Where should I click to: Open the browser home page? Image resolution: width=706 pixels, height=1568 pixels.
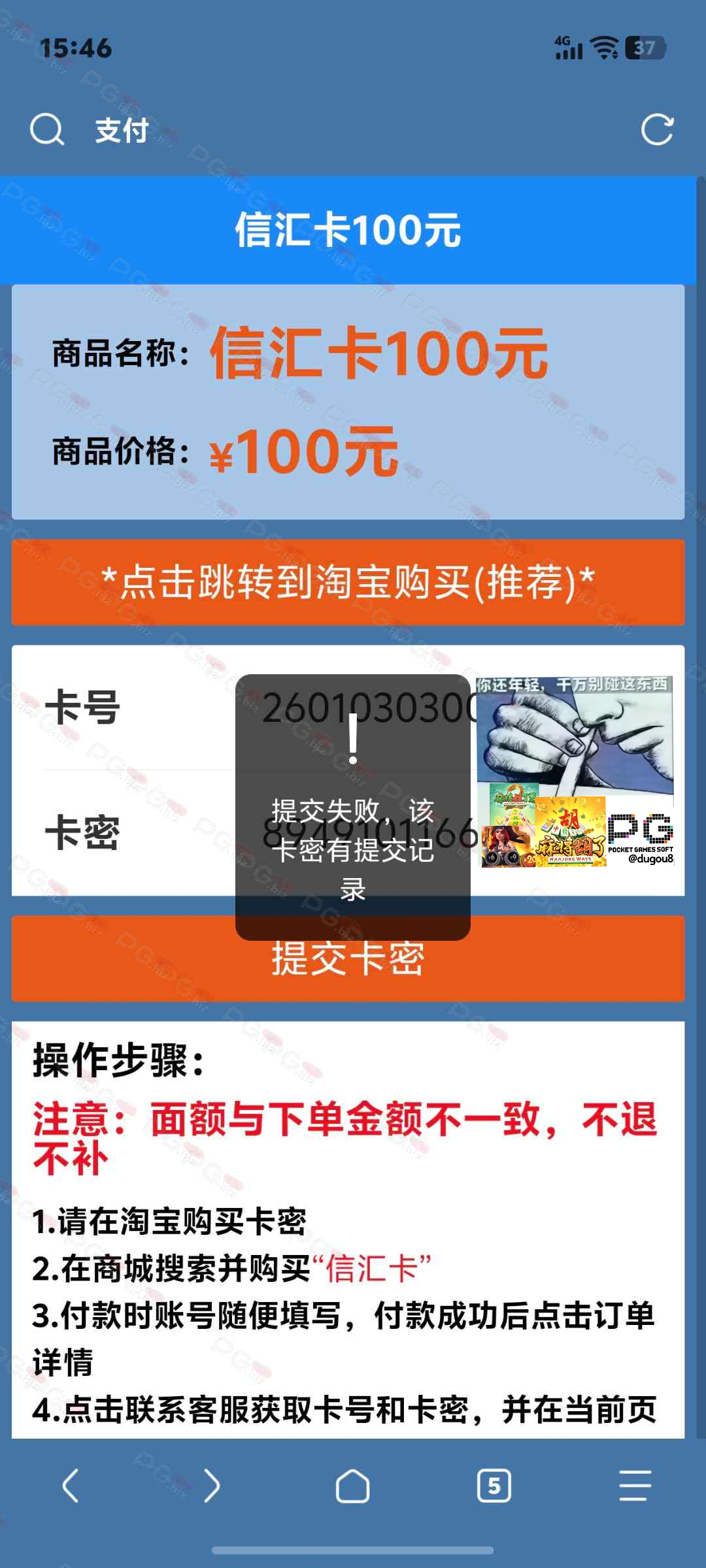coord(352,1486)
